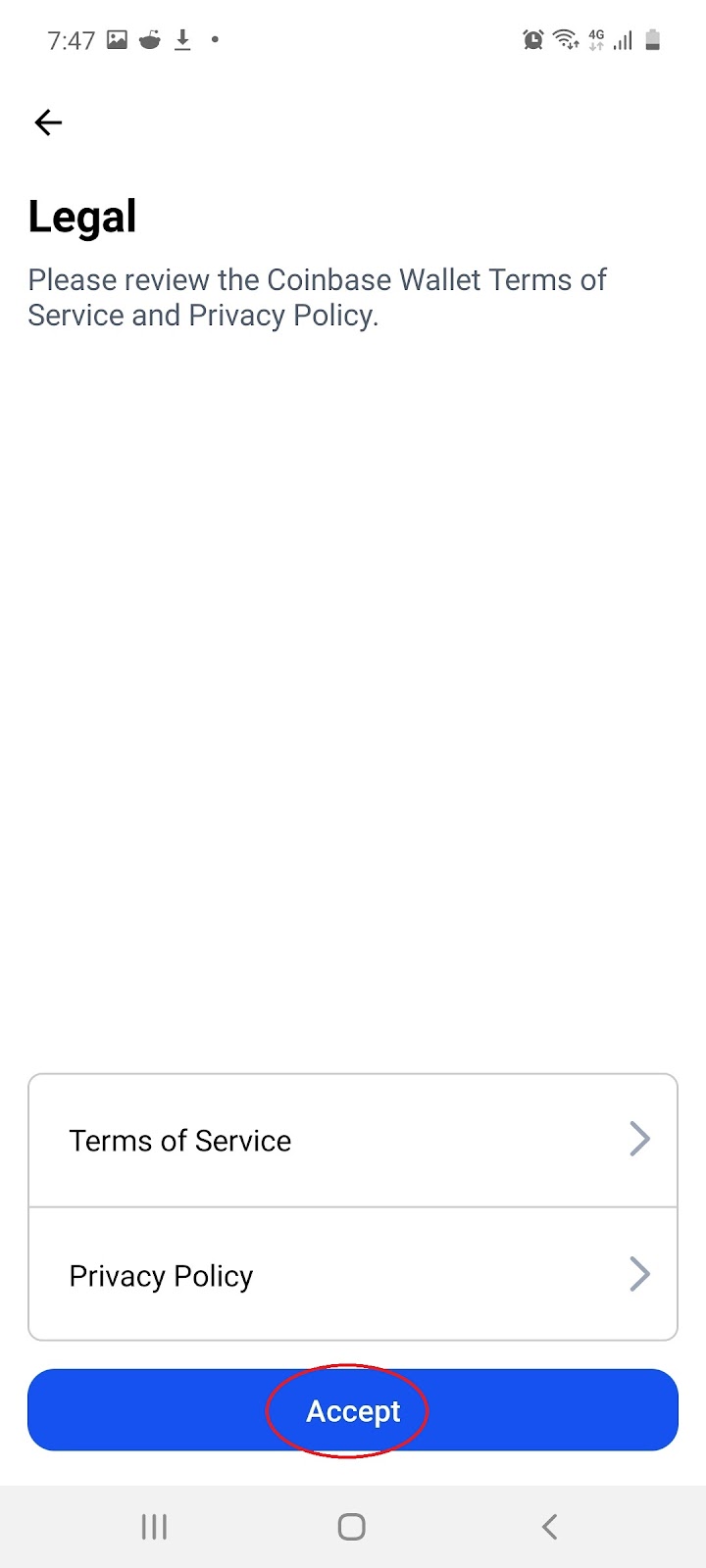
Task: Go to the phone's home screen
Action: tap(352, 1526)
